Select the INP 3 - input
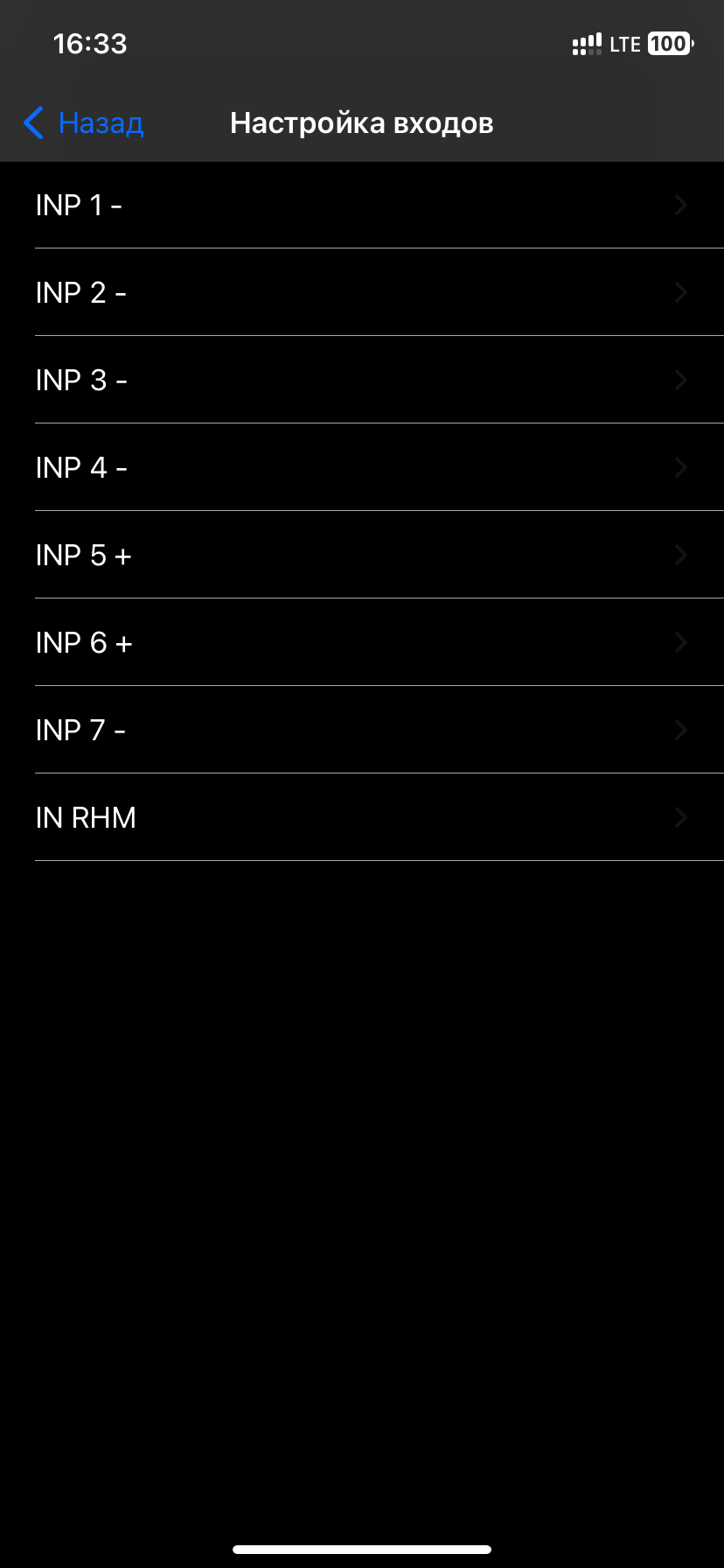This screenshot has height=1568, width=724. 362,380
